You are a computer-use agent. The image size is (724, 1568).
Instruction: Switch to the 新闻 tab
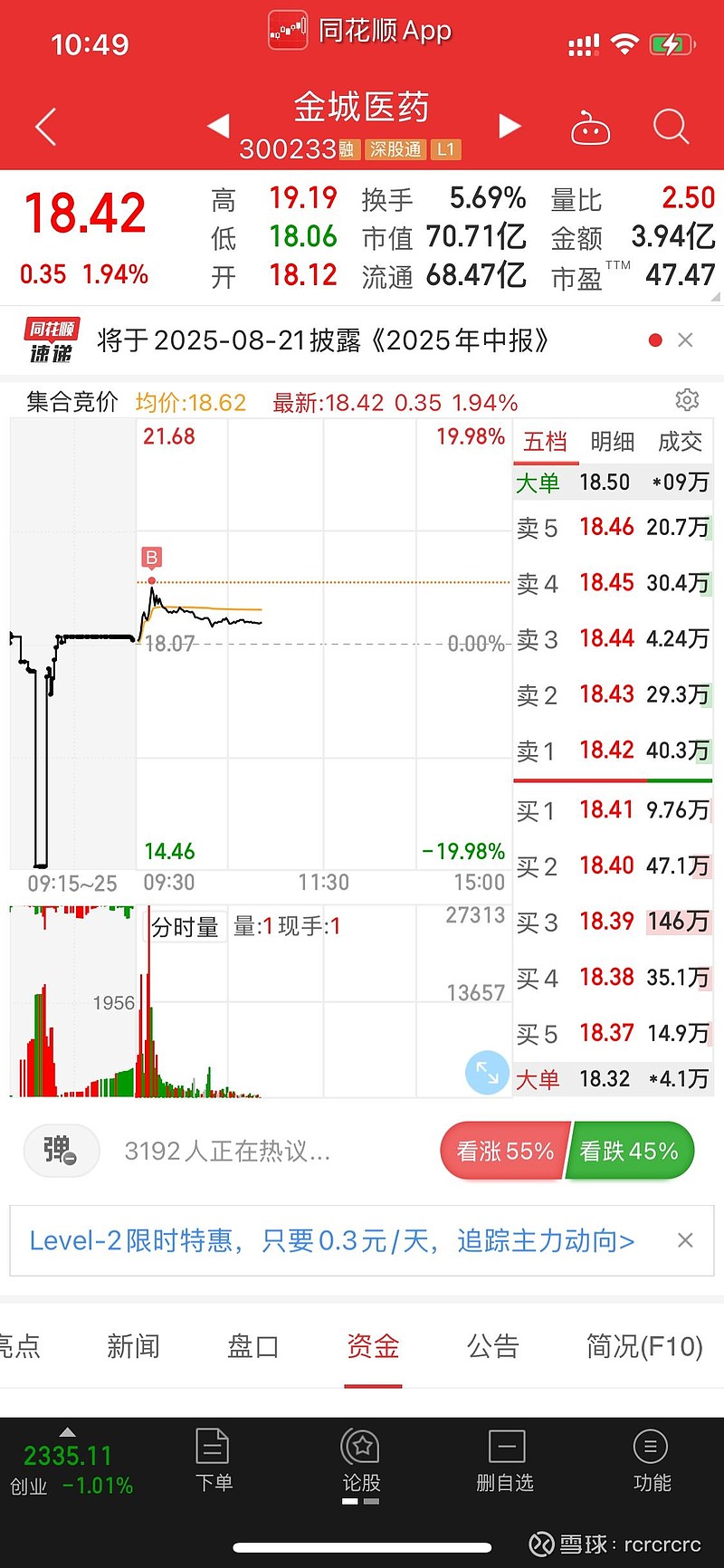coord(133,1346)
